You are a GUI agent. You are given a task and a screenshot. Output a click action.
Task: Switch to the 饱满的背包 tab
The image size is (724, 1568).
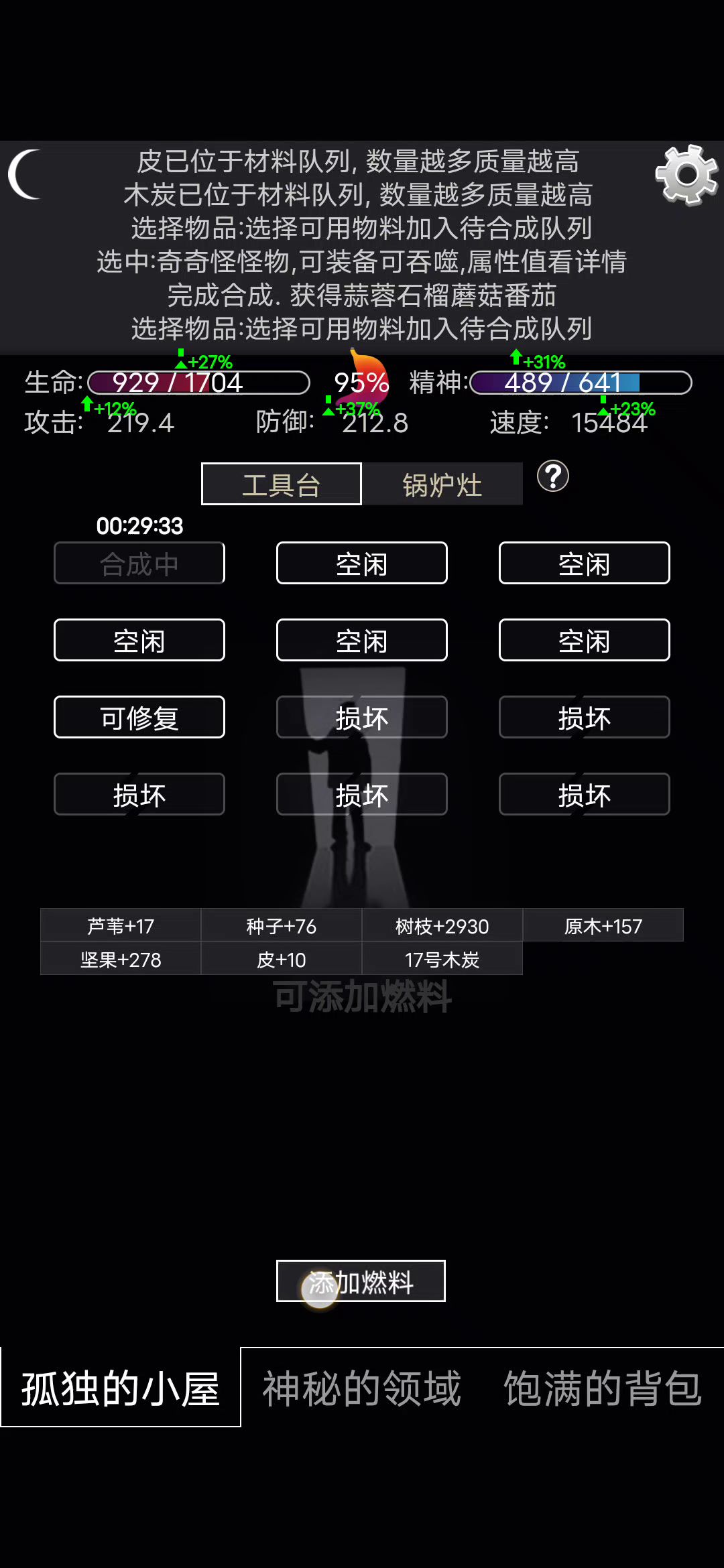point(603,1388)
